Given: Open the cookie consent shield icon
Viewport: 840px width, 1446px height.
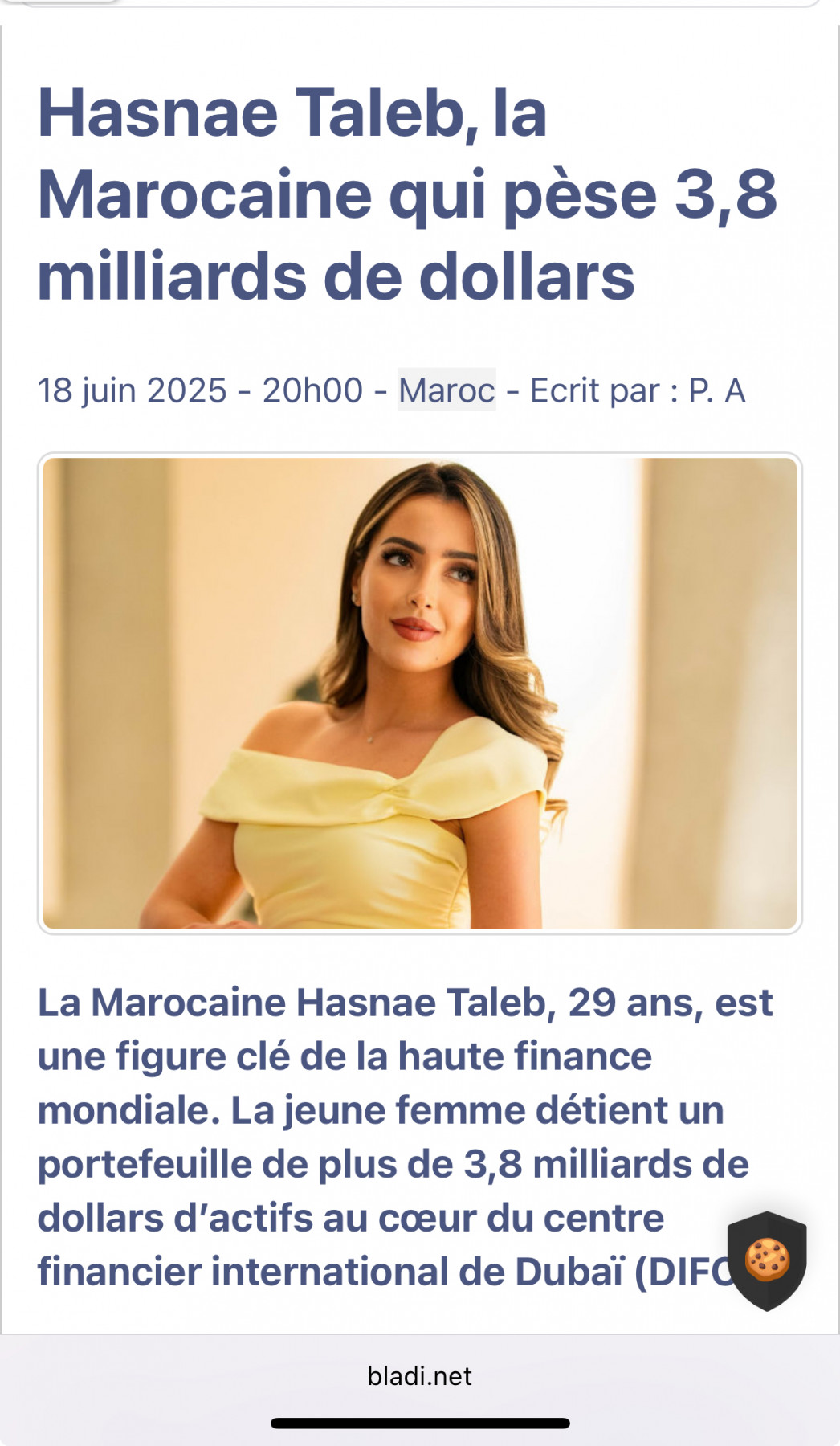Looking at the screenshot, I should 767,1260.
